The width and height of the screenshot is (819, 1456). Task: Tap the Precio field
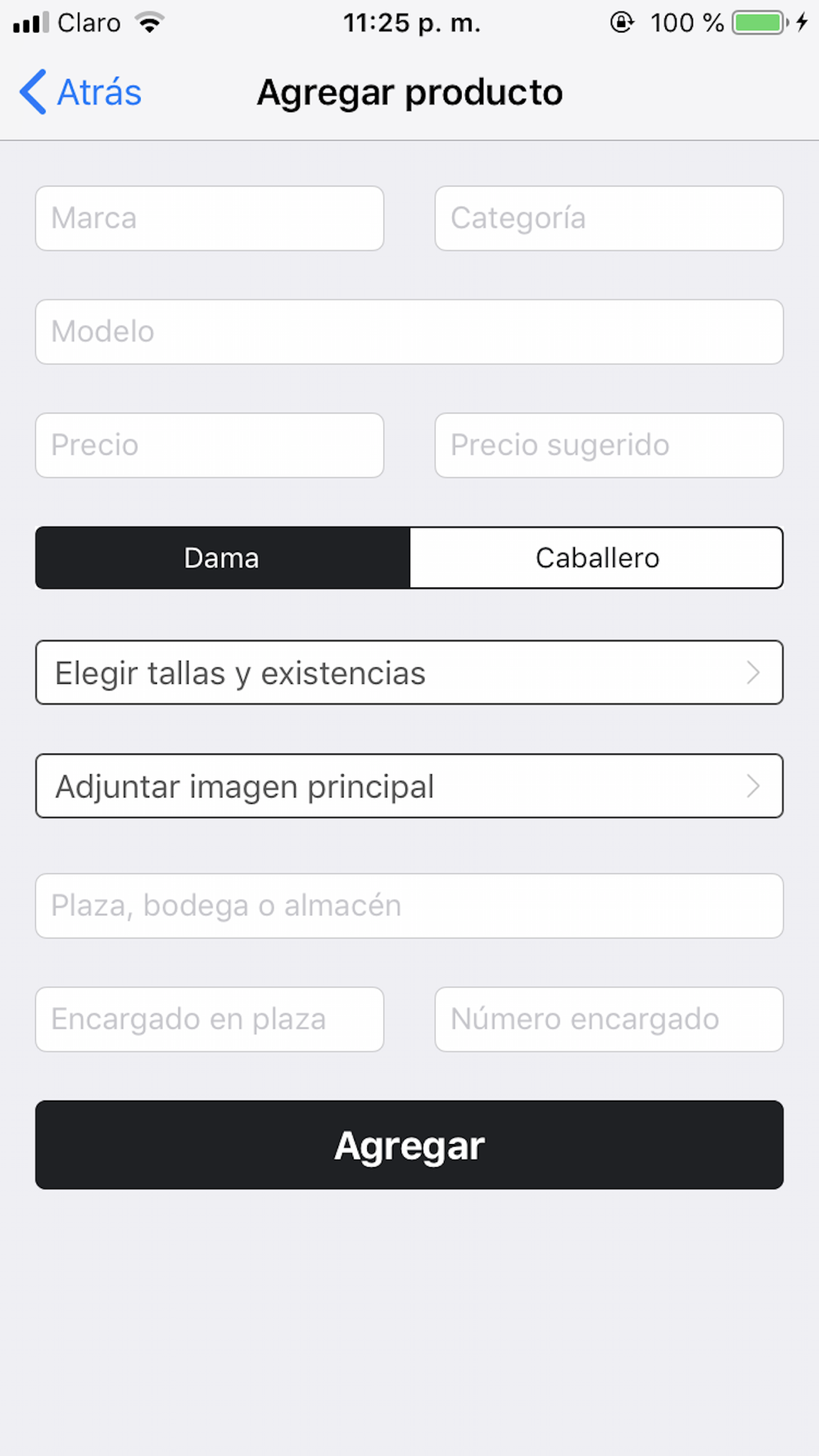pos(210,445)
